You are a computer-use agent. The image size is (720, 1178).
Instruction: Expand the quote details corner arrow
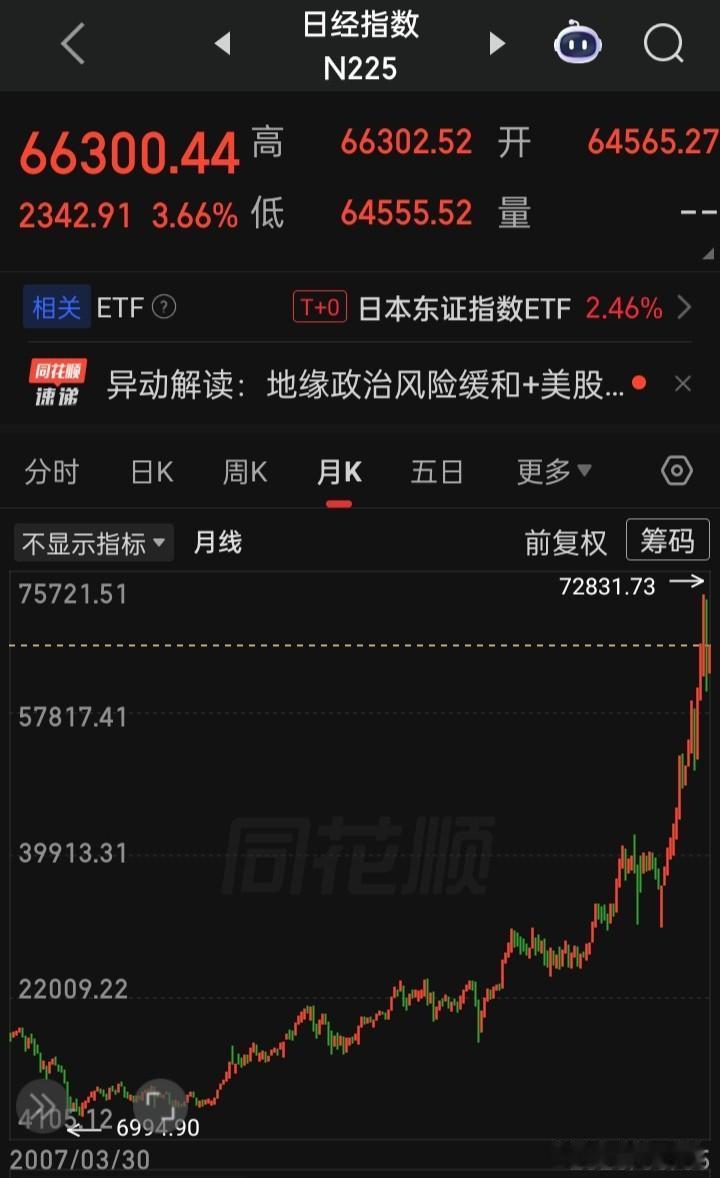708,254
